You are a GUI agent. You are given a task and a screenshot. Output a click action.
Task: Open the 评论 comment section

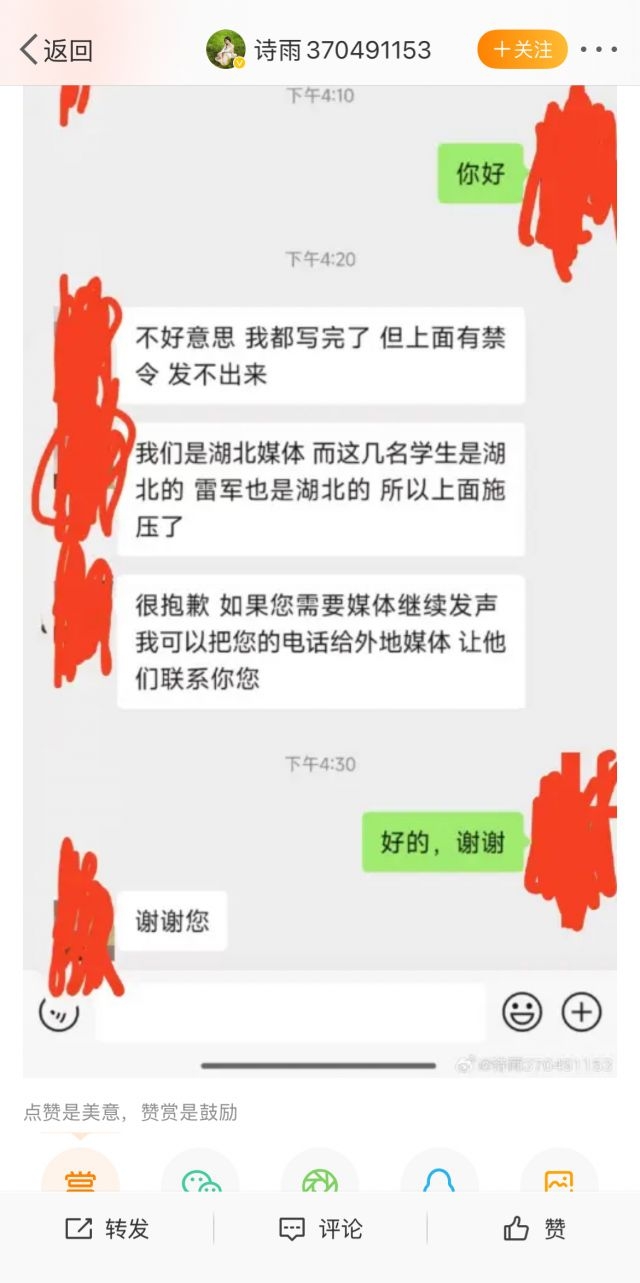coord(320,1229)
